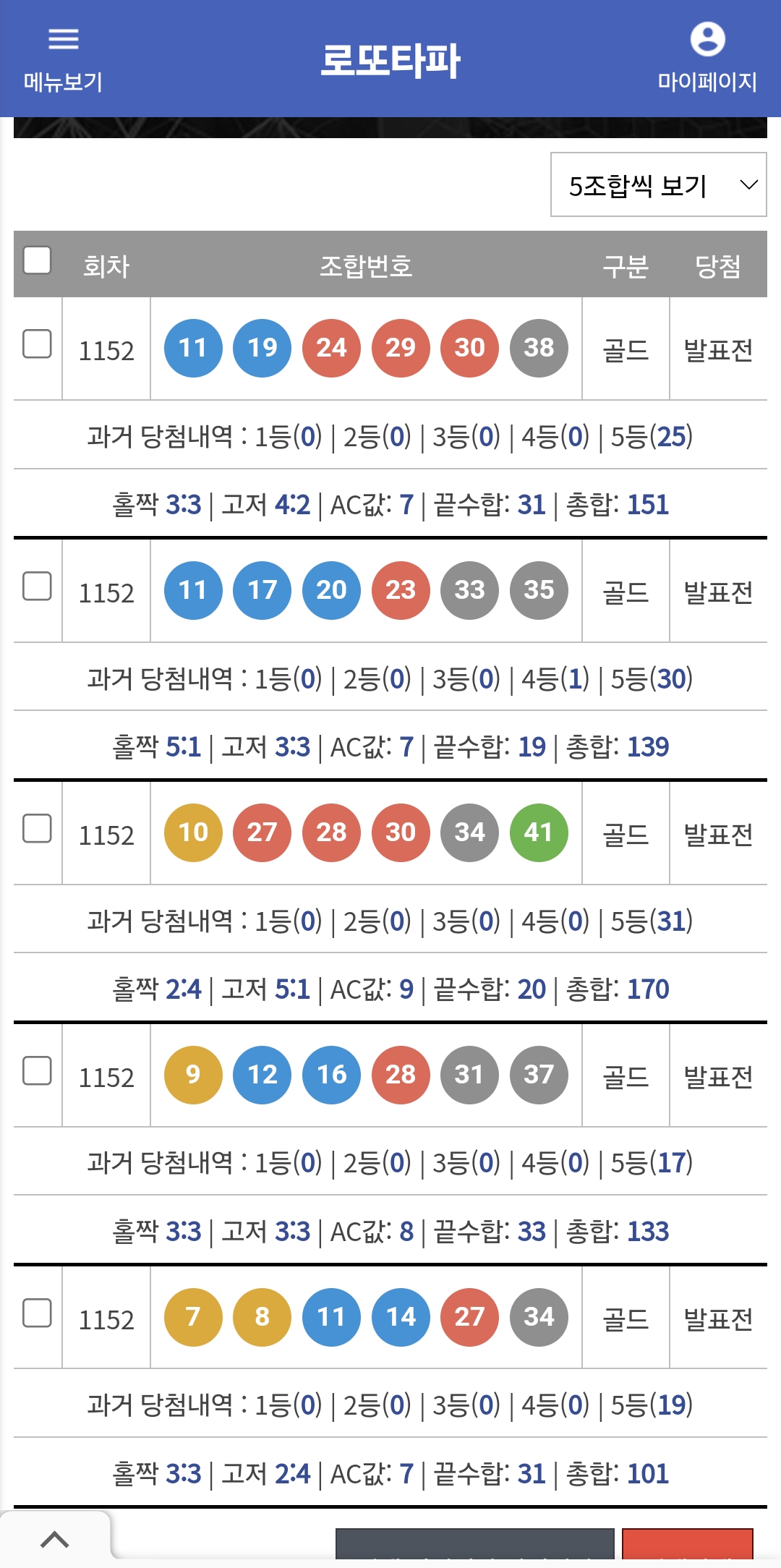Expand the 5조합씩 보기 dropdown
Viewport: 781px width, 1568px height.
coord(658,184)
